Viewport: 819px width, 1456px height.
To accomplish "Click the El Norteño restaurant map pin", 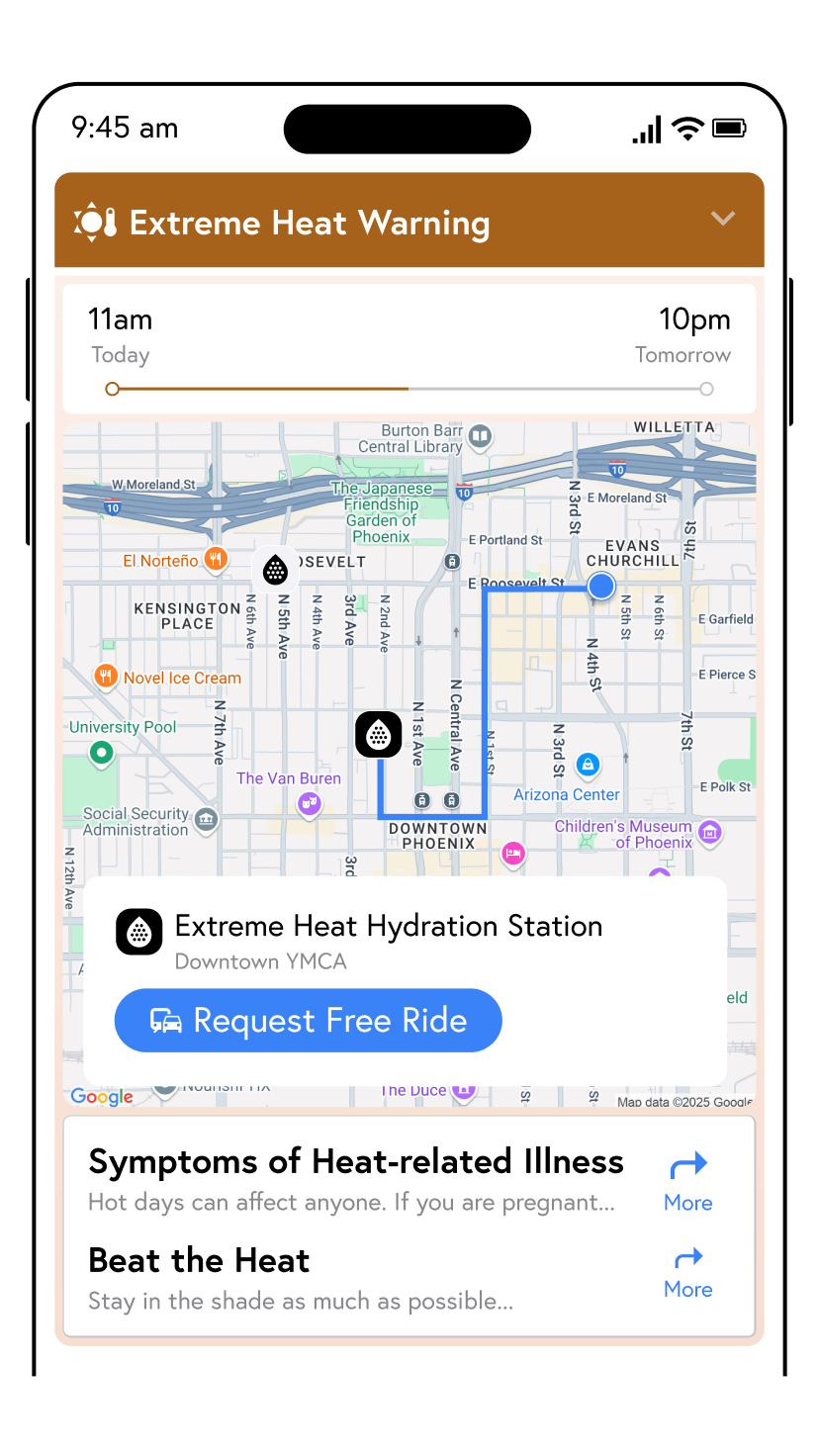I will click(x=215, y=558).
